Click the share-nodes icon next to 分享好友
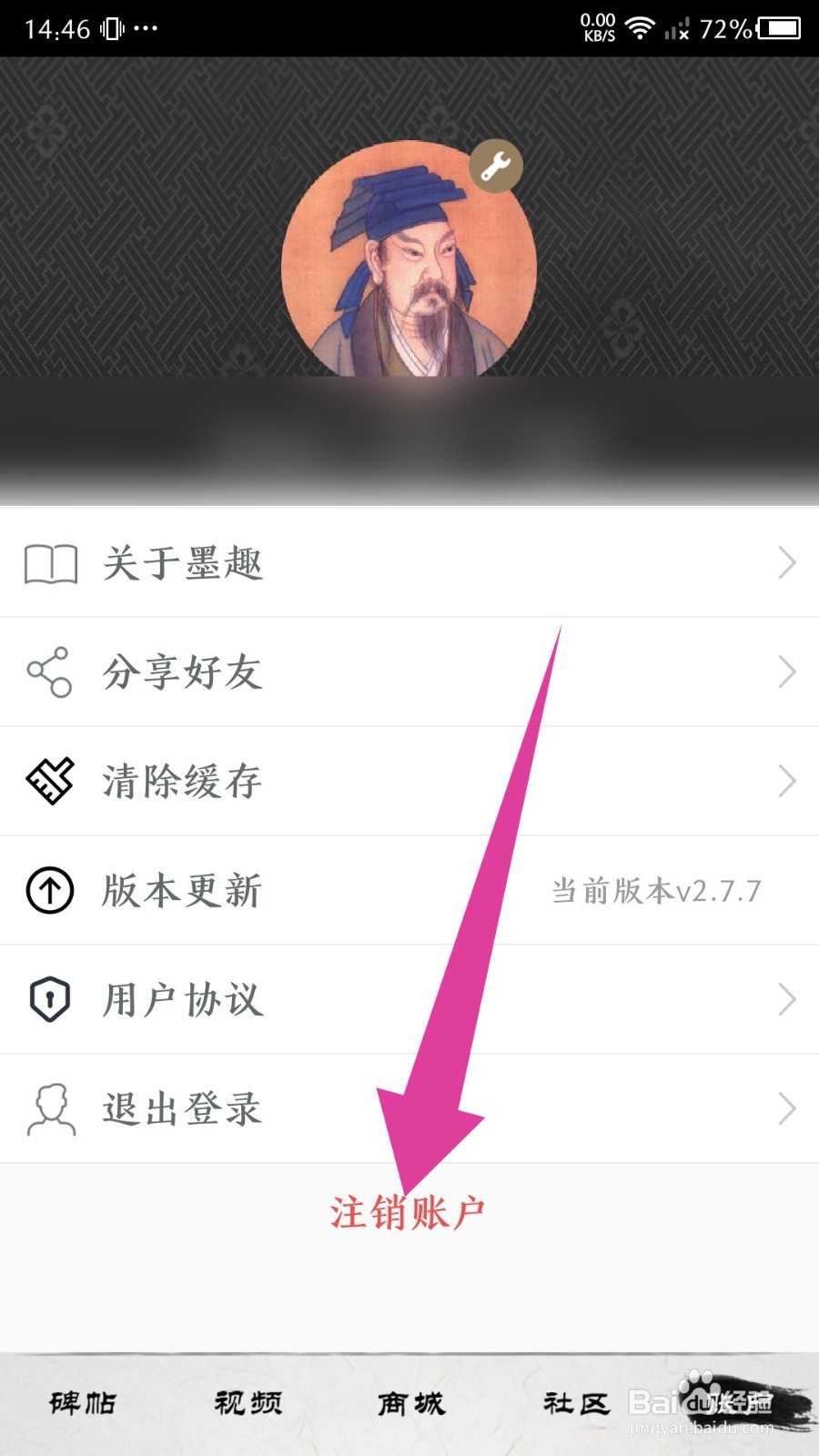819x1456 pixels. [50, 672]
